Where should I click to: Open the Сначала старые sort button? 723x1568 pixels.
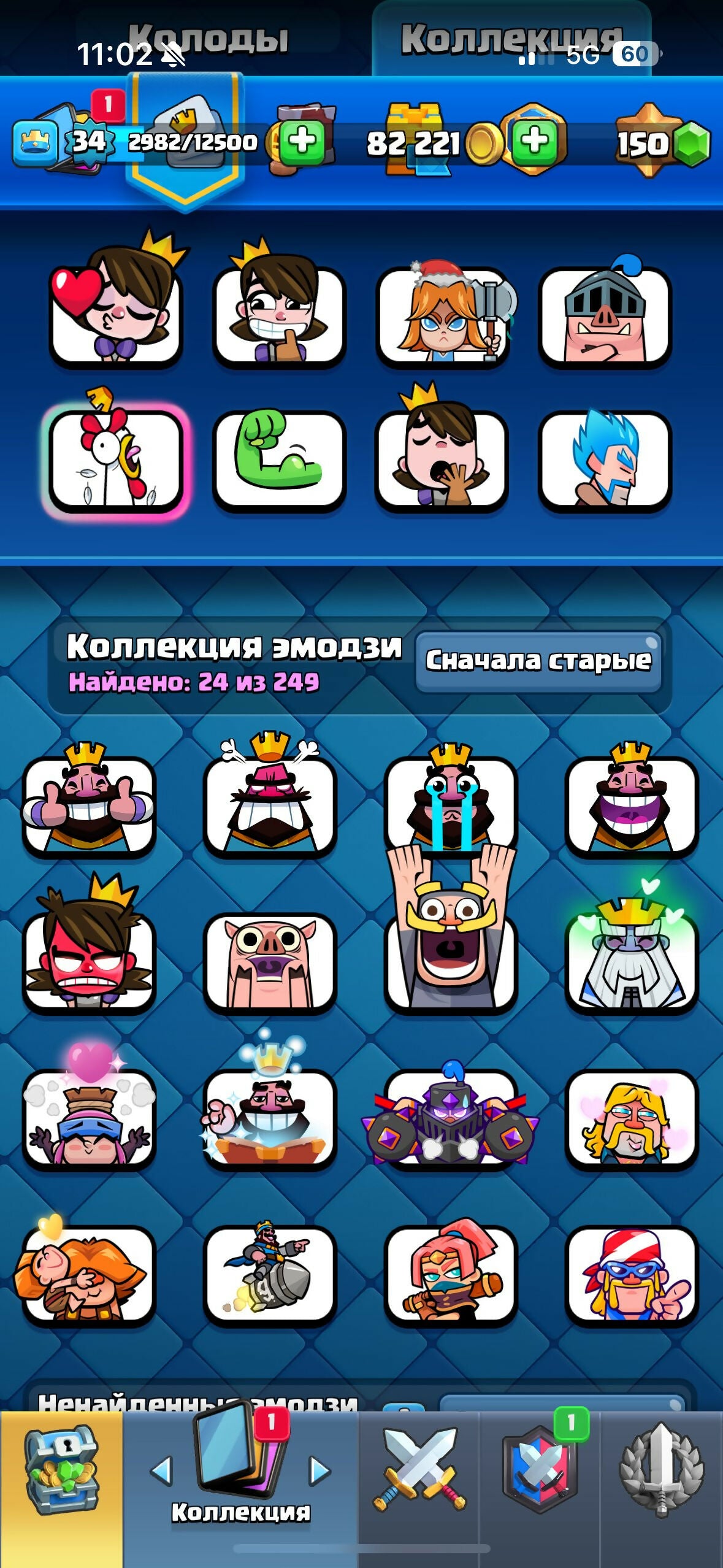538,661
